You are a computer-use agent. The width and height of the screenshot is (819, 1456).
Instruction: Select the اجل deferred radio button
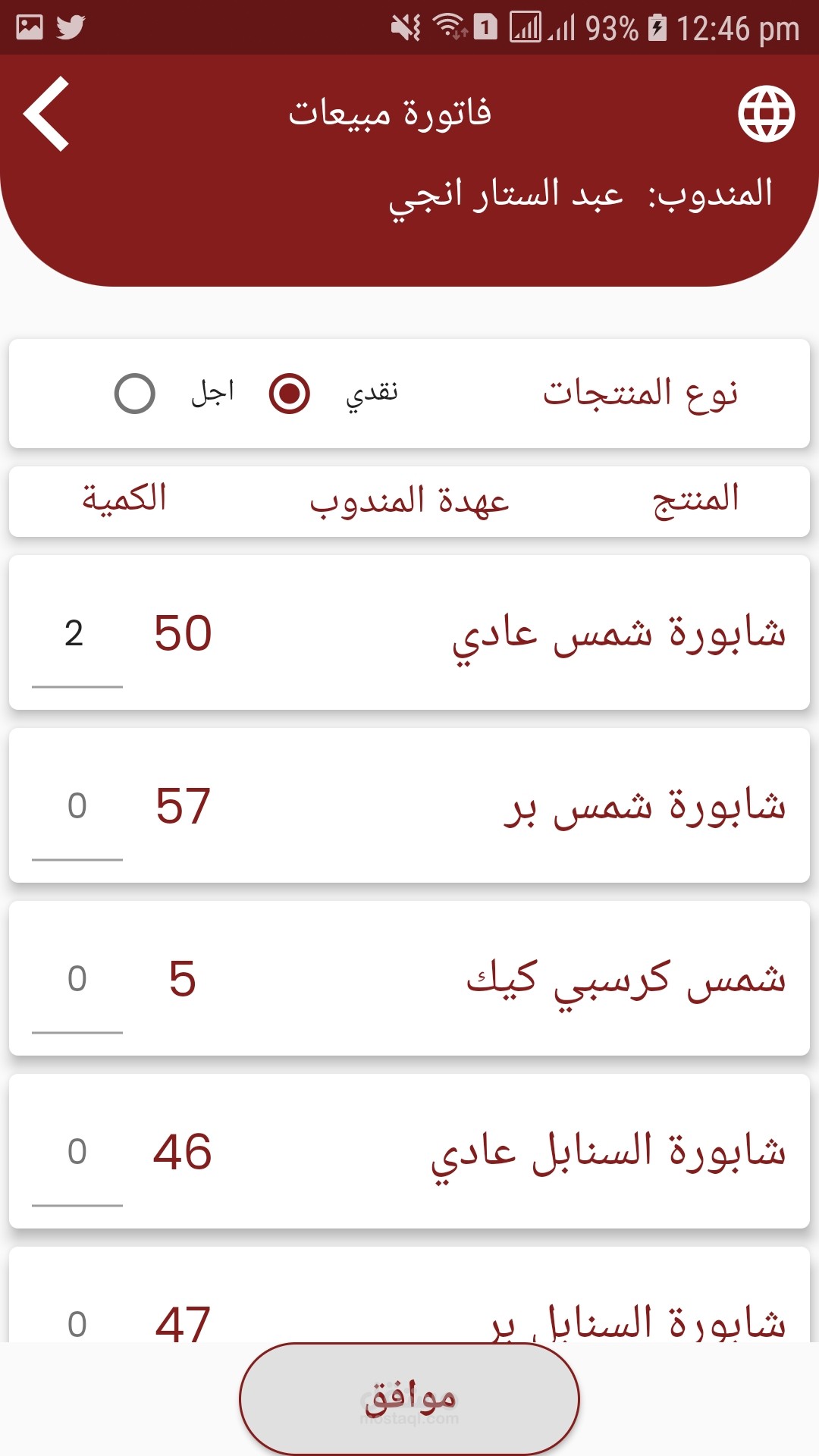[x=135, y=394]
